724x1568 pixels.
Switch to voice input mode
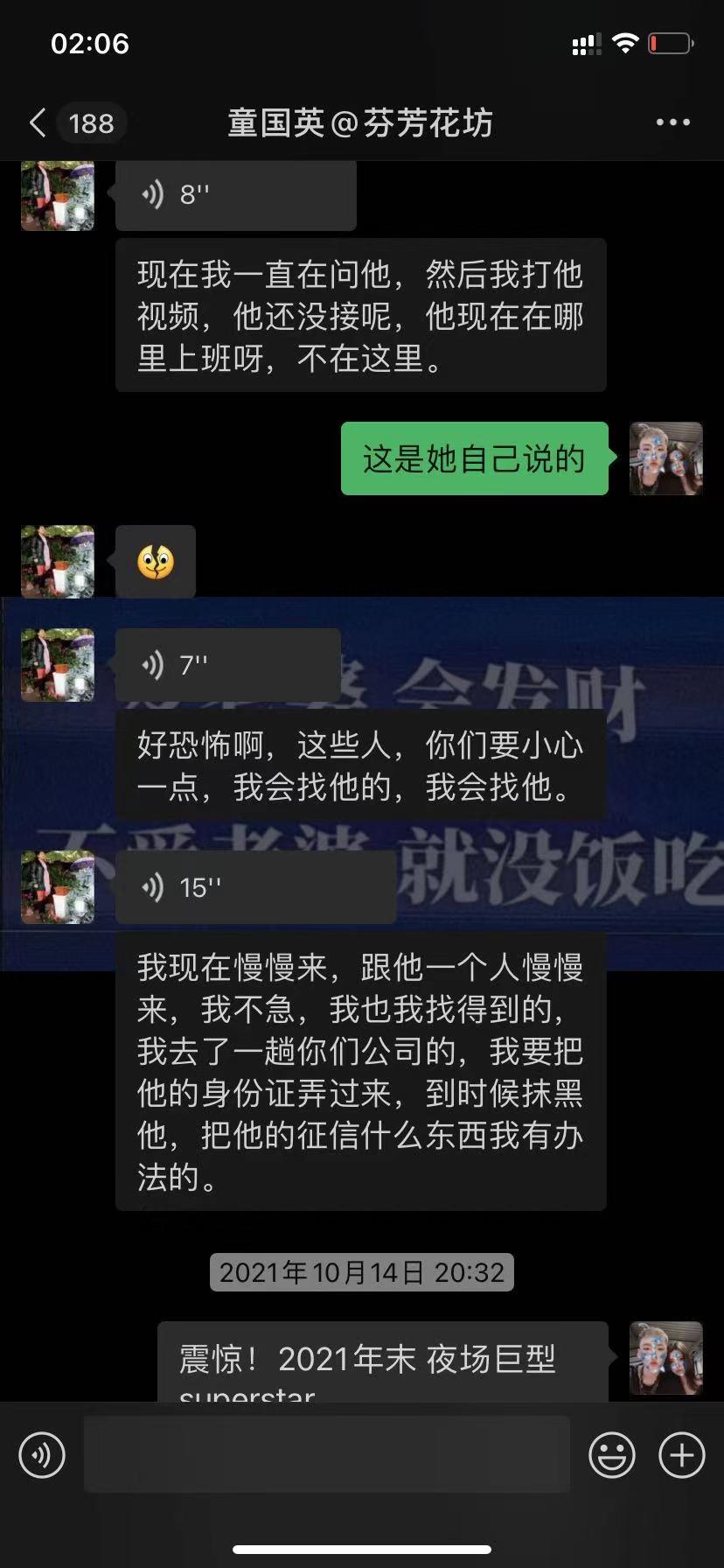[42, 1454]
